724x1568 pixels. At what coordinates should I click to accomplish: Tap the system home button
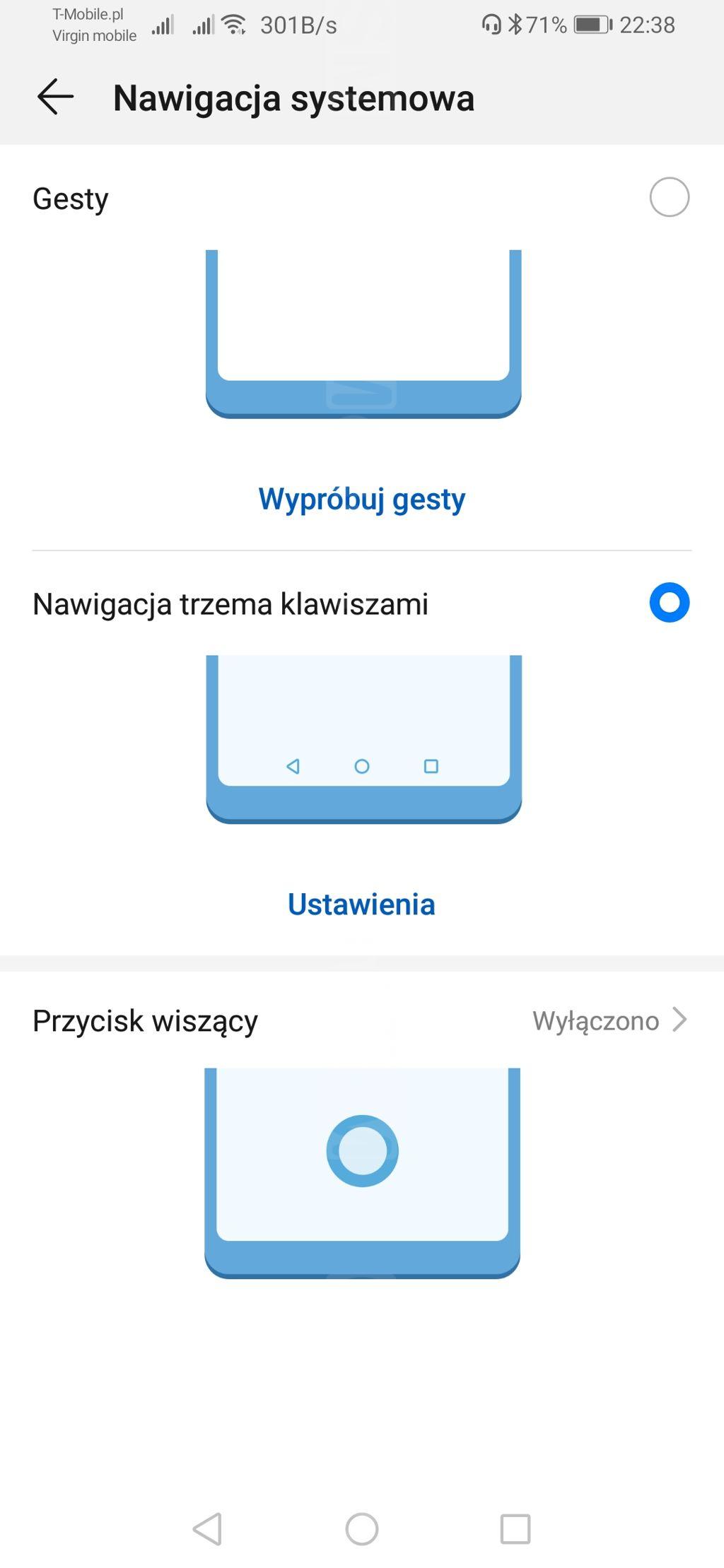tap(361, 1529)
